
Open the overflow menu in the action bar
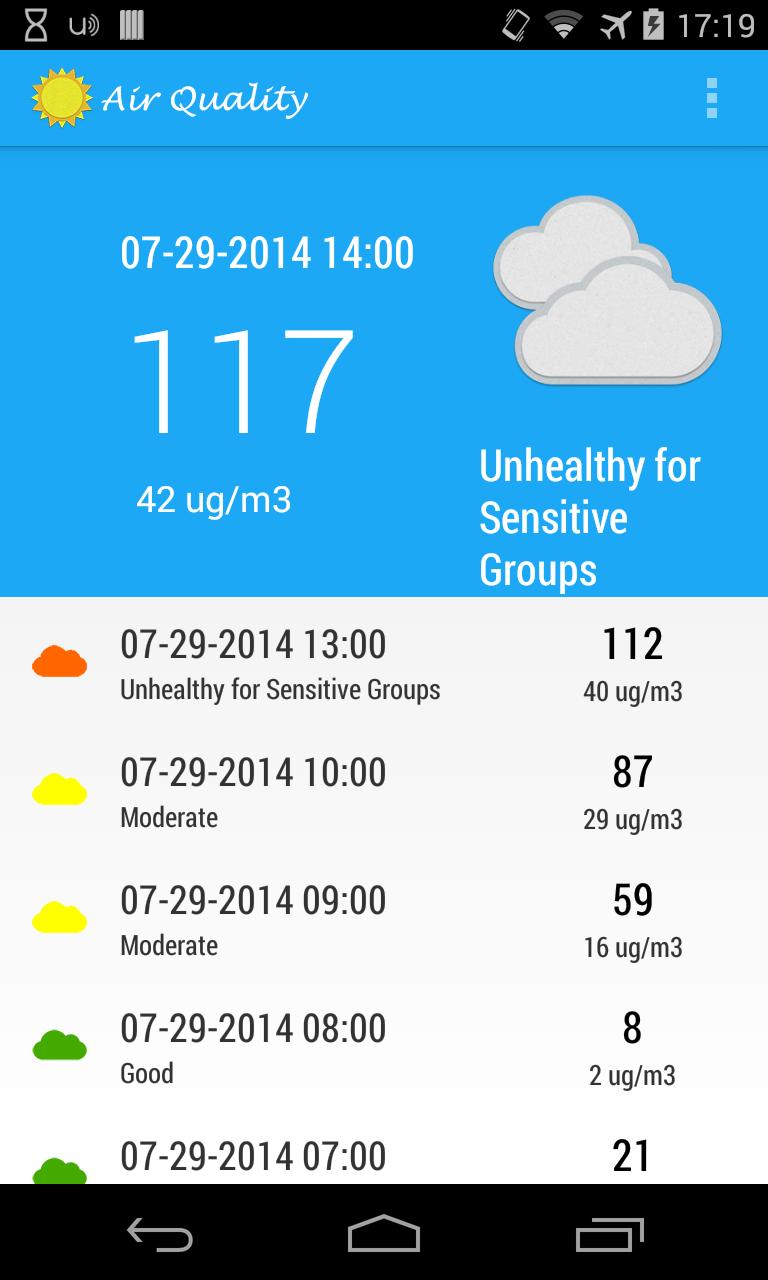tap(712, 97)
